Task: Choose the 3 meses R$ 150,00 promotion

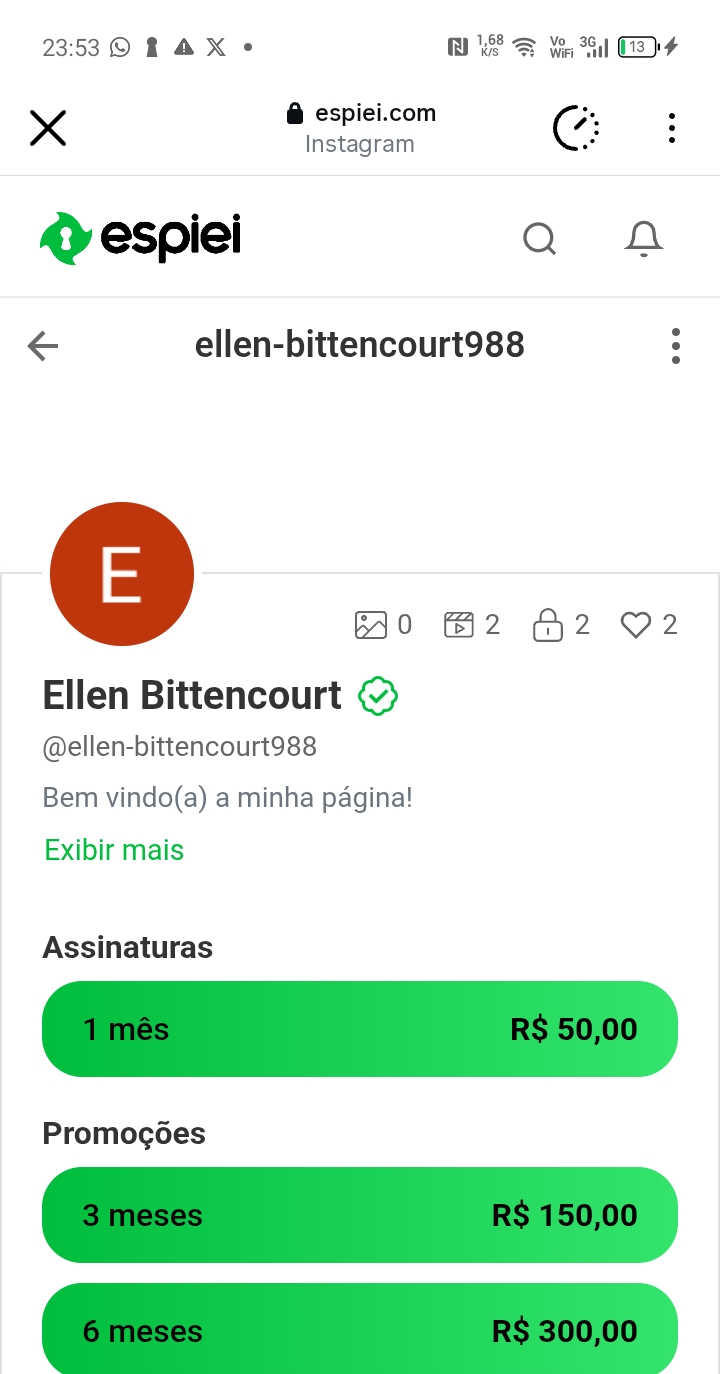Action: pos(360,1215)
